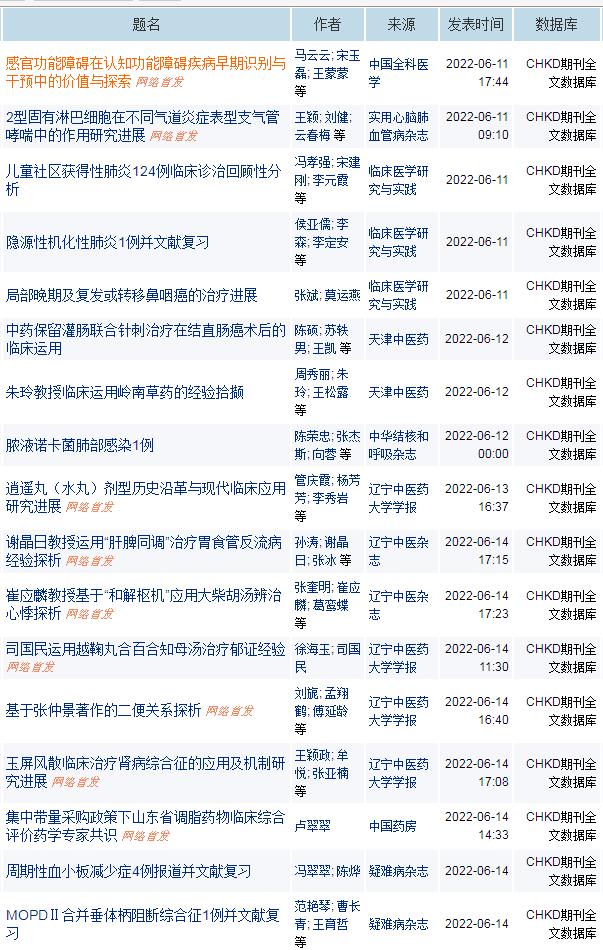Open source journal 中国全科医学
Screen dimensions: 603x950
click(398, 64)
